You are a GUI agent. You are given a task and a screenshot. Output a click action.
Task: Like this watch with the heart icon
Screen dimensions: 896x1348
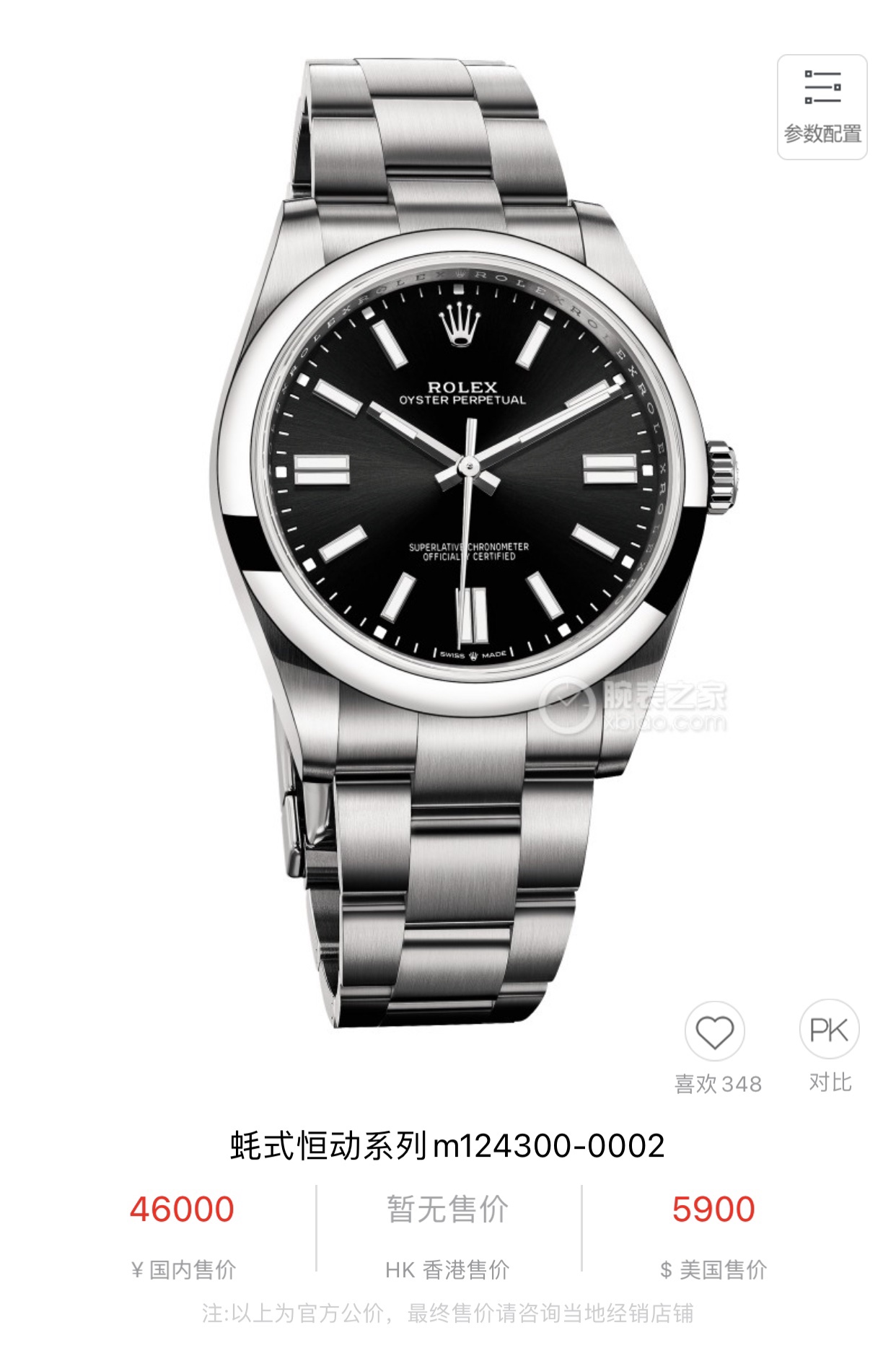[714, 1032]
